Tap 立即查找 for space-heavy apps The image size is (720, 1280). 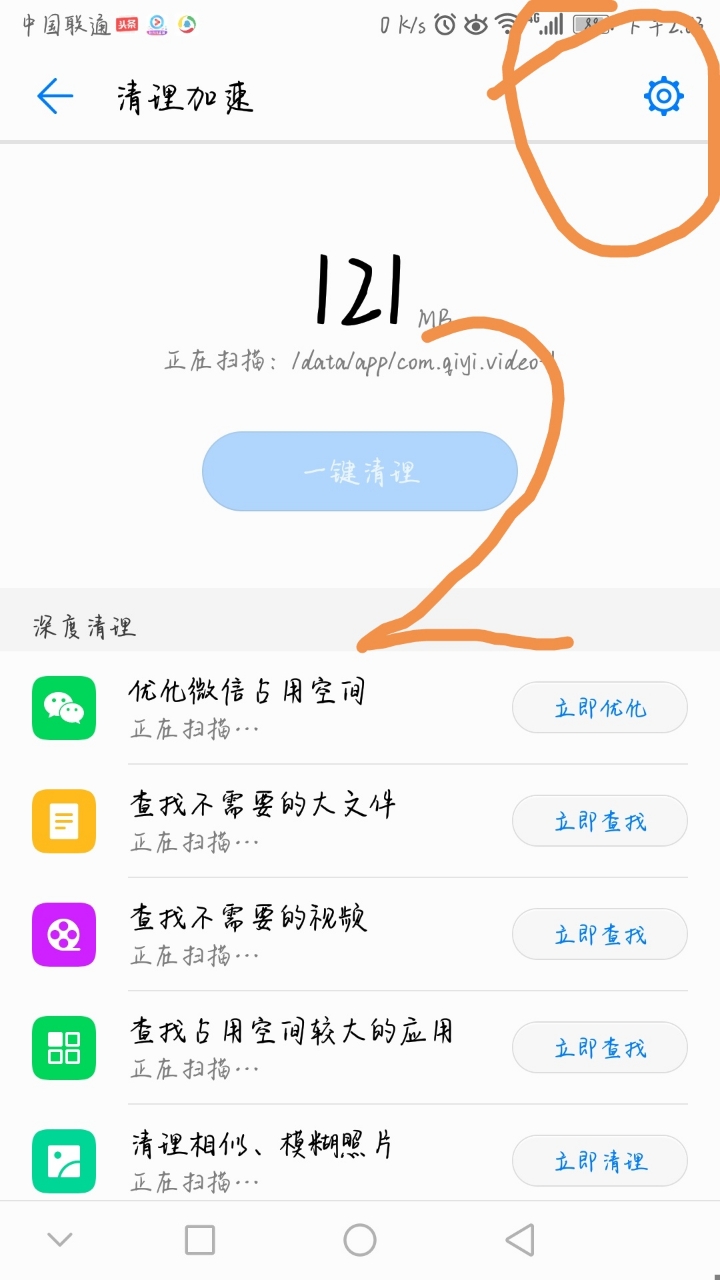click(599, 1047)
